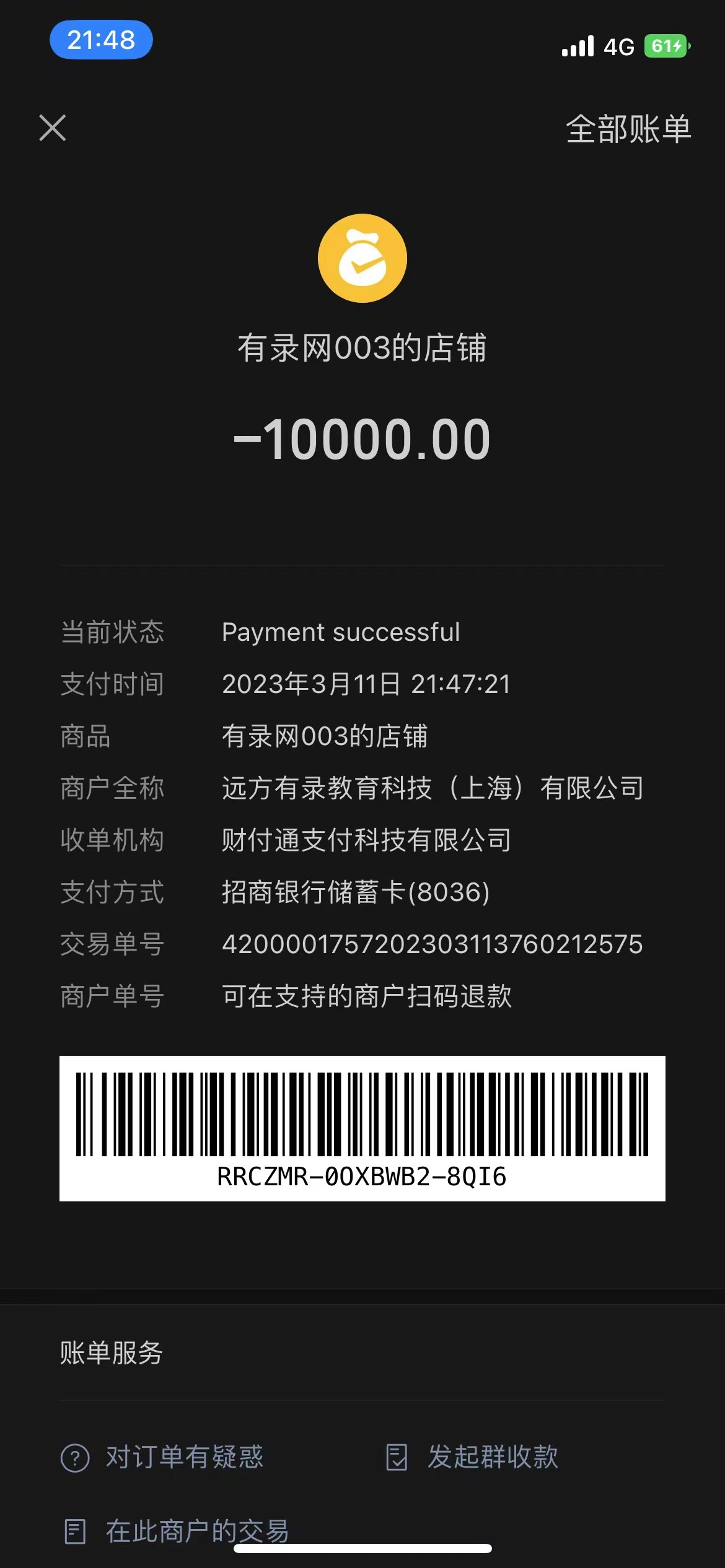Image resolution: width=725 pixels, height=1568 pixels.
Task: Tap 对订单有疑惑 order question option
Action: pyautogui.click(x=162, y=1457)
